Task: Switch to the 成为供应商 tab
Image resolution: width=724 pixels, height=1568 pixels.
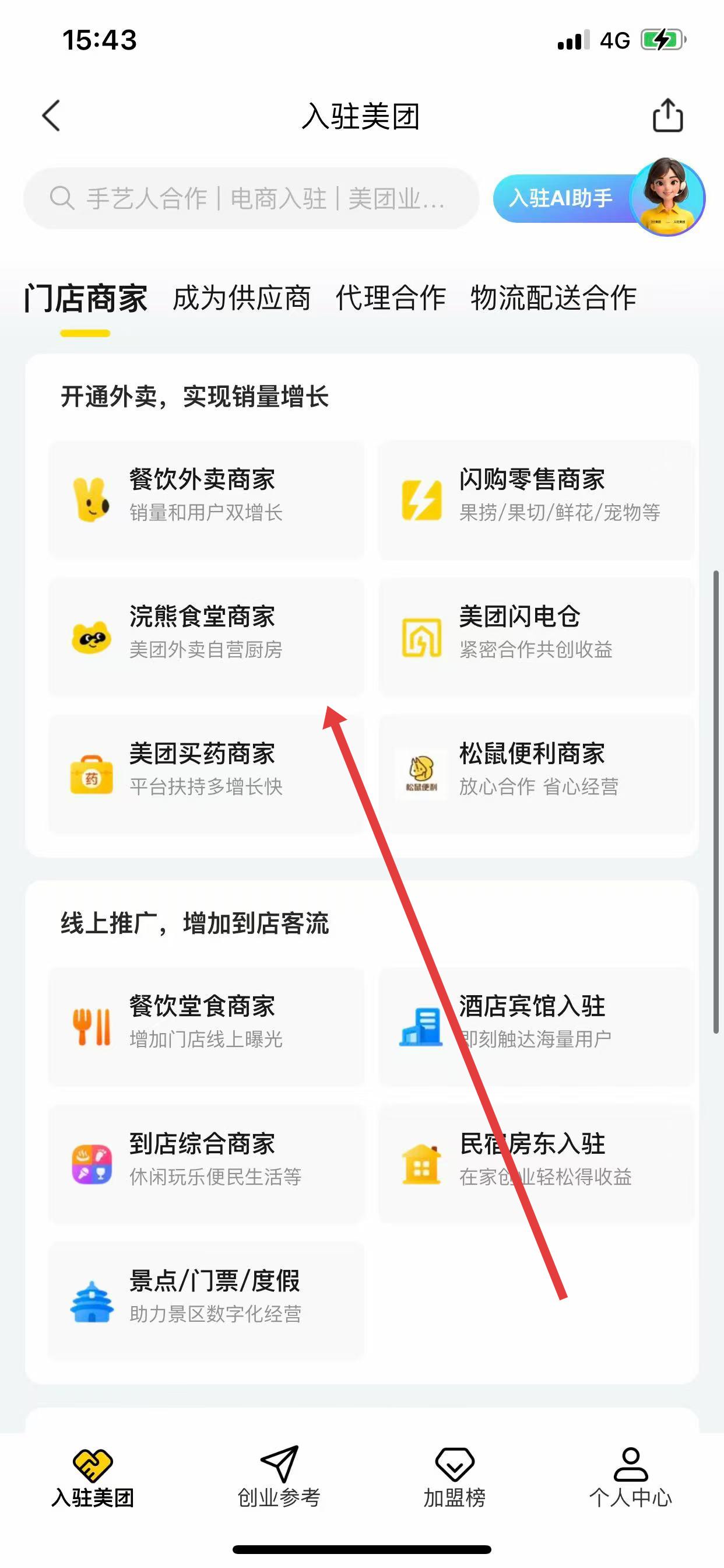Action: [x=241, y=298]
